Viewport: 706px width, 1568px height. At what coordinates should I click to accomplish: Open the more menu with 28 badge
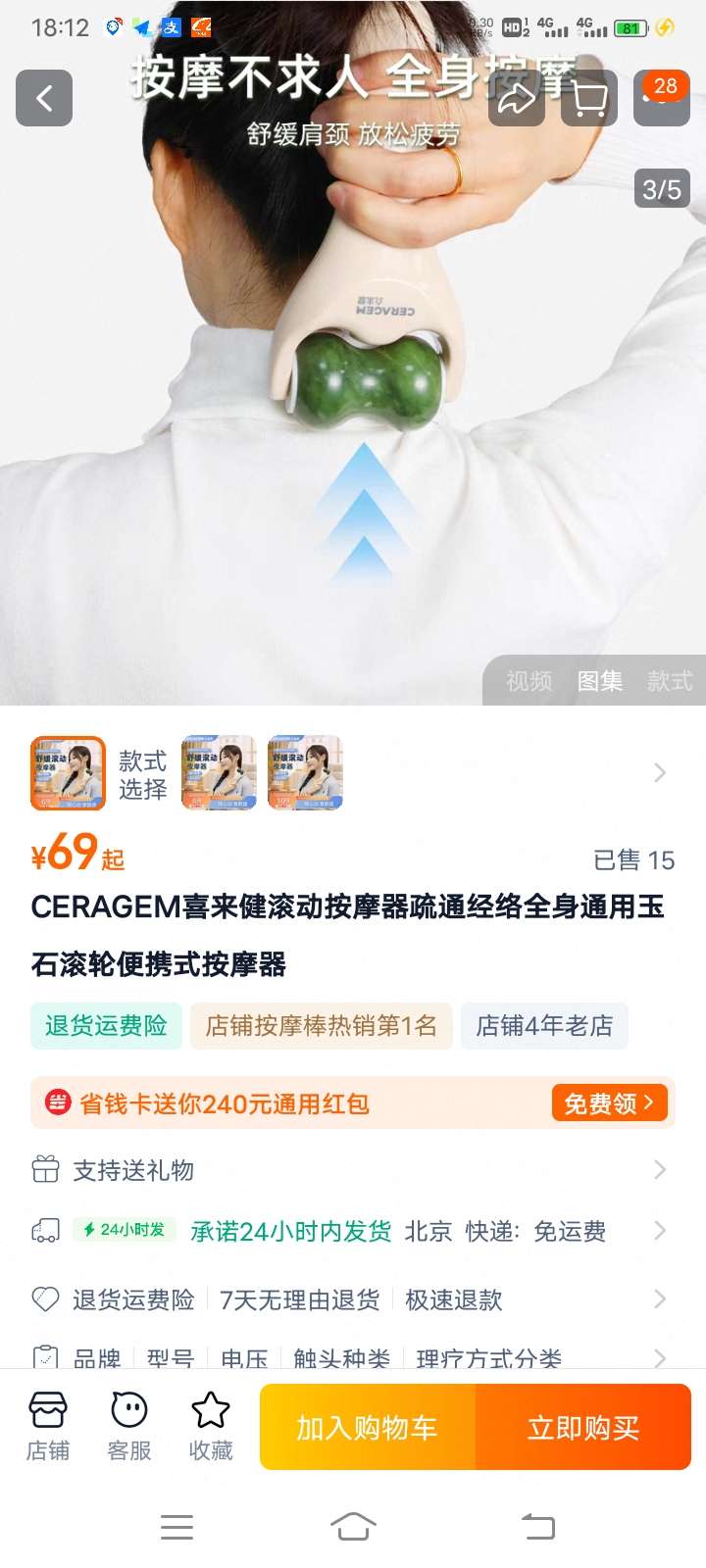pos(662,98)
